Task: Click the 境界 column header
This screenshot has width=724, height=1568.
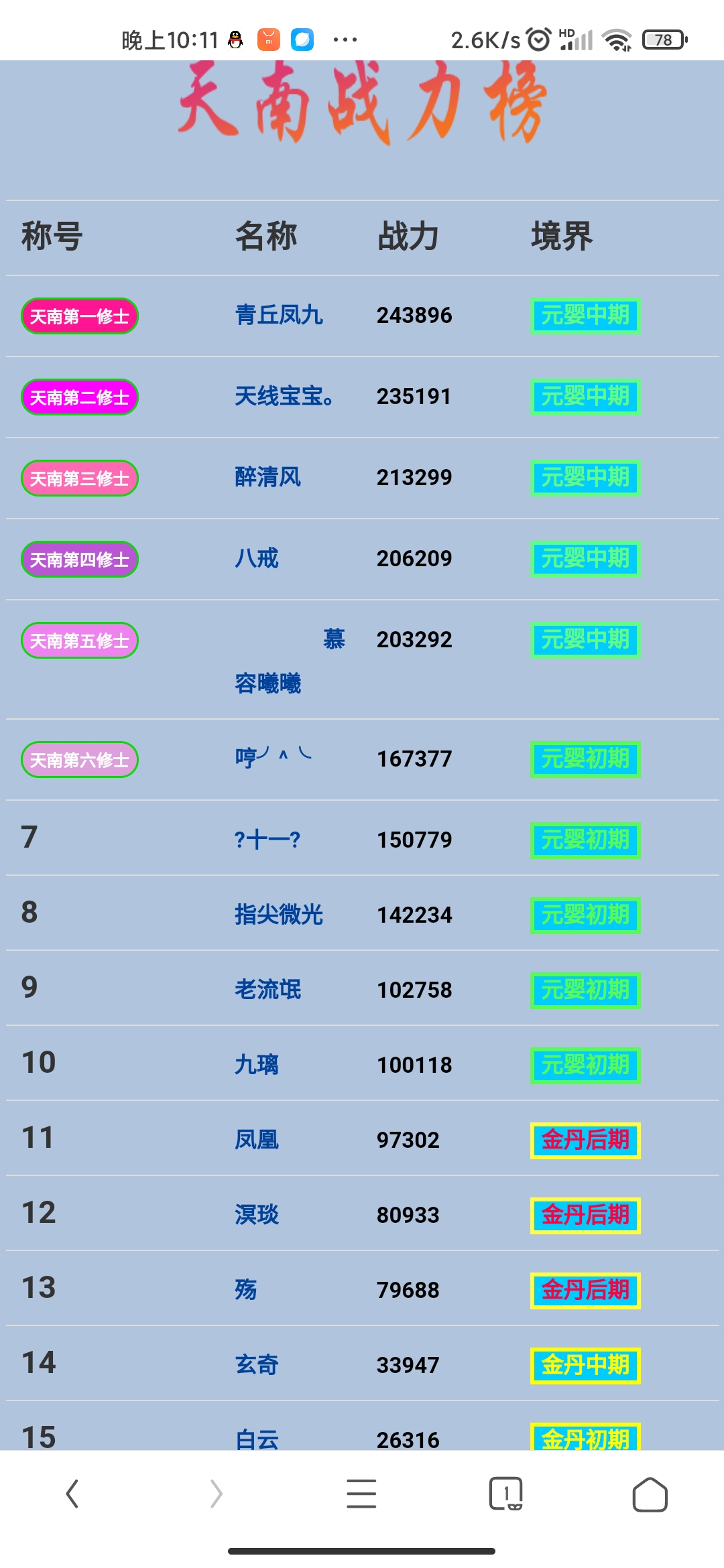Action: pyautogui.click(x=562, y=236)
